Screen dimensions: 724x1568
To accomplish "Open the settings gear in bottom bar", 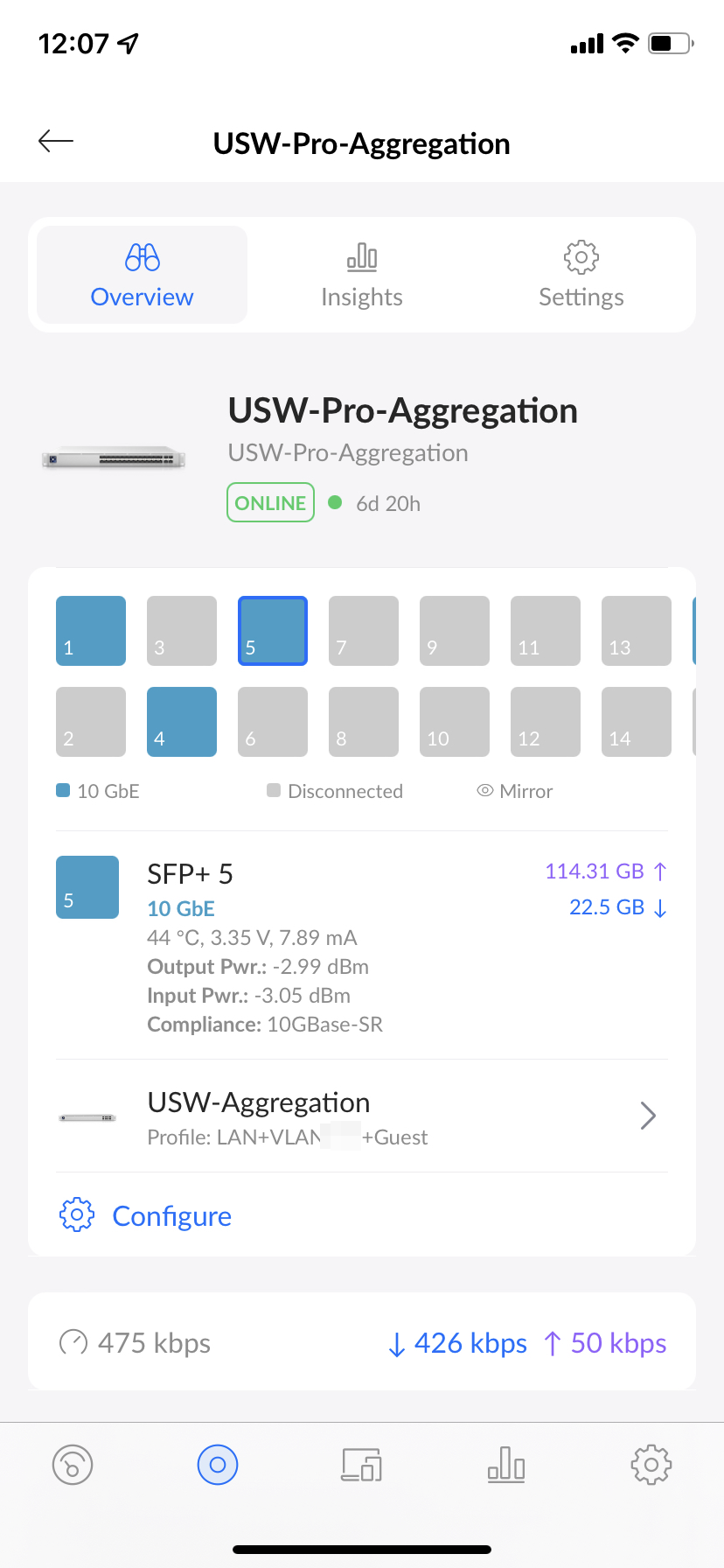I will click(651, 1464).
